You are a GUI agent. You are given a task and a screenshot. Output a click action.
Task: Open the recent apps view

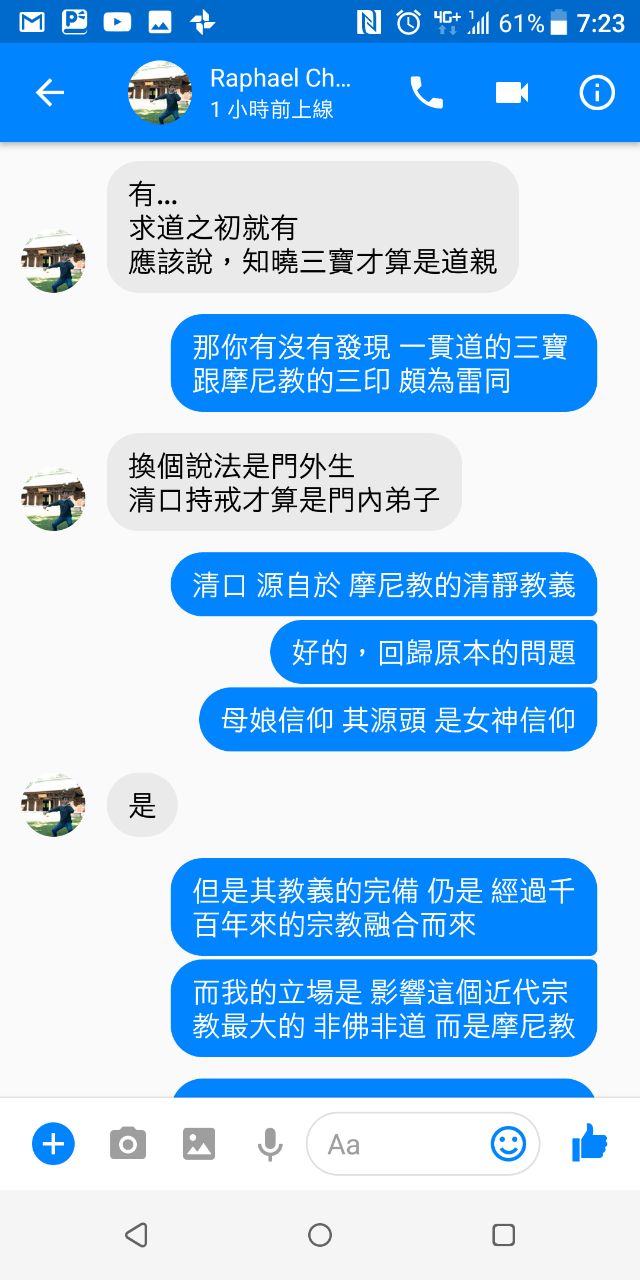coord(504,1235)
